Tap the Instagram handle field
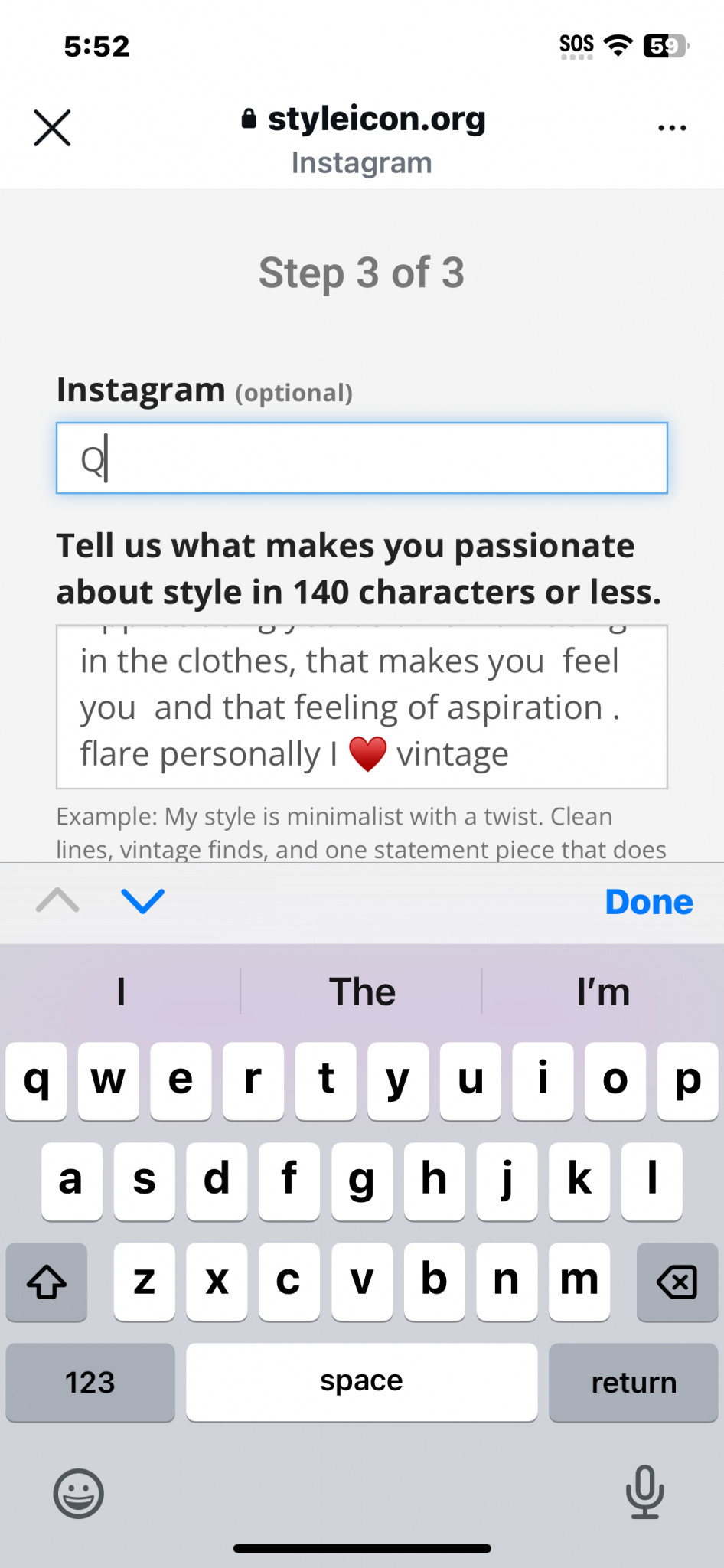This screenshot has width=724, height=1568. pos(361,459)
